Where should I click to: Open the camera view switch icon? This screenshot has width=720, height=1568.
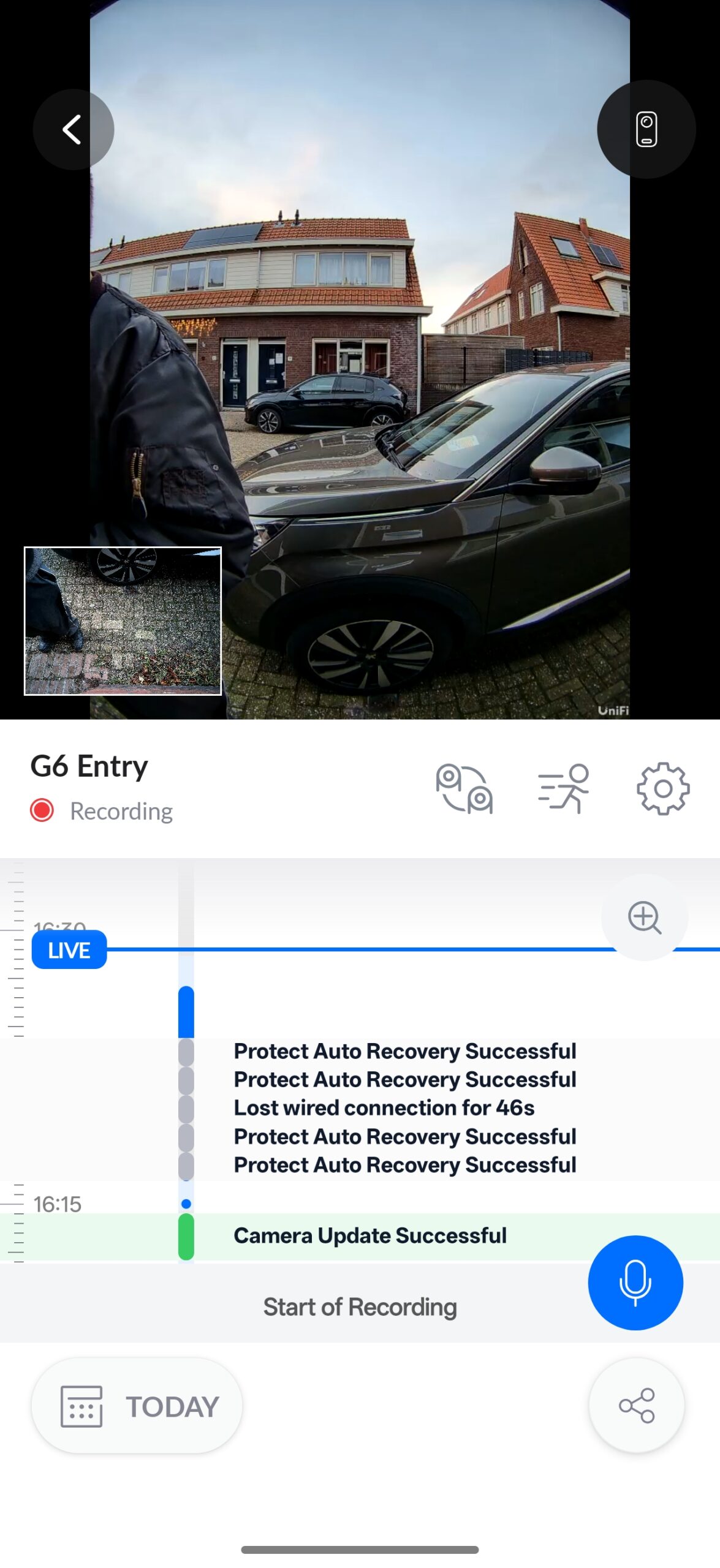click(464, 788)
